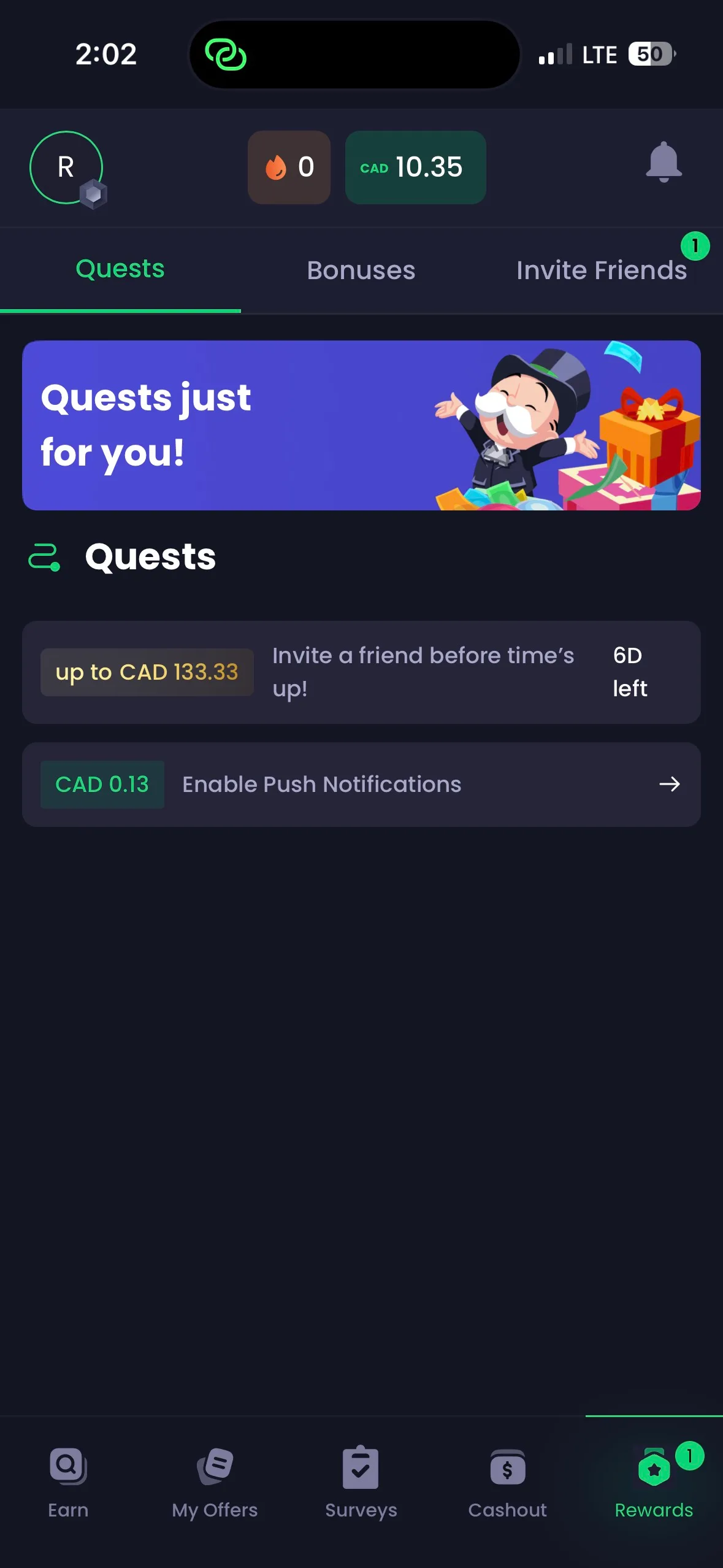The width and height of the screenshot is (723, 1568).
Task: Tap the CAD 0.13 reward badge
Action: click(102, 784)
